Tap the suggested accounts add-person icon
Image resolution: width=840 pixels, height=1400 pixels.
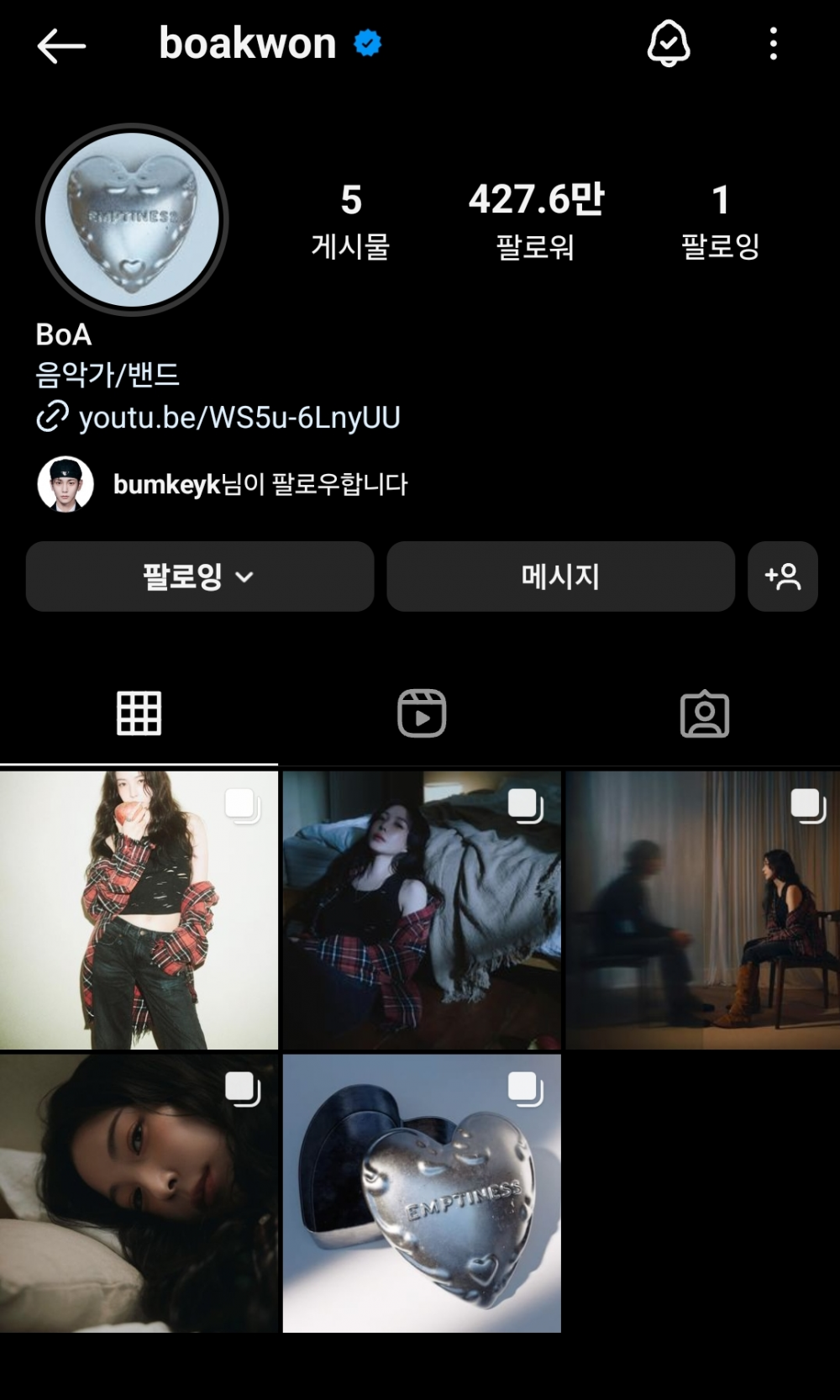click(782, 576)
